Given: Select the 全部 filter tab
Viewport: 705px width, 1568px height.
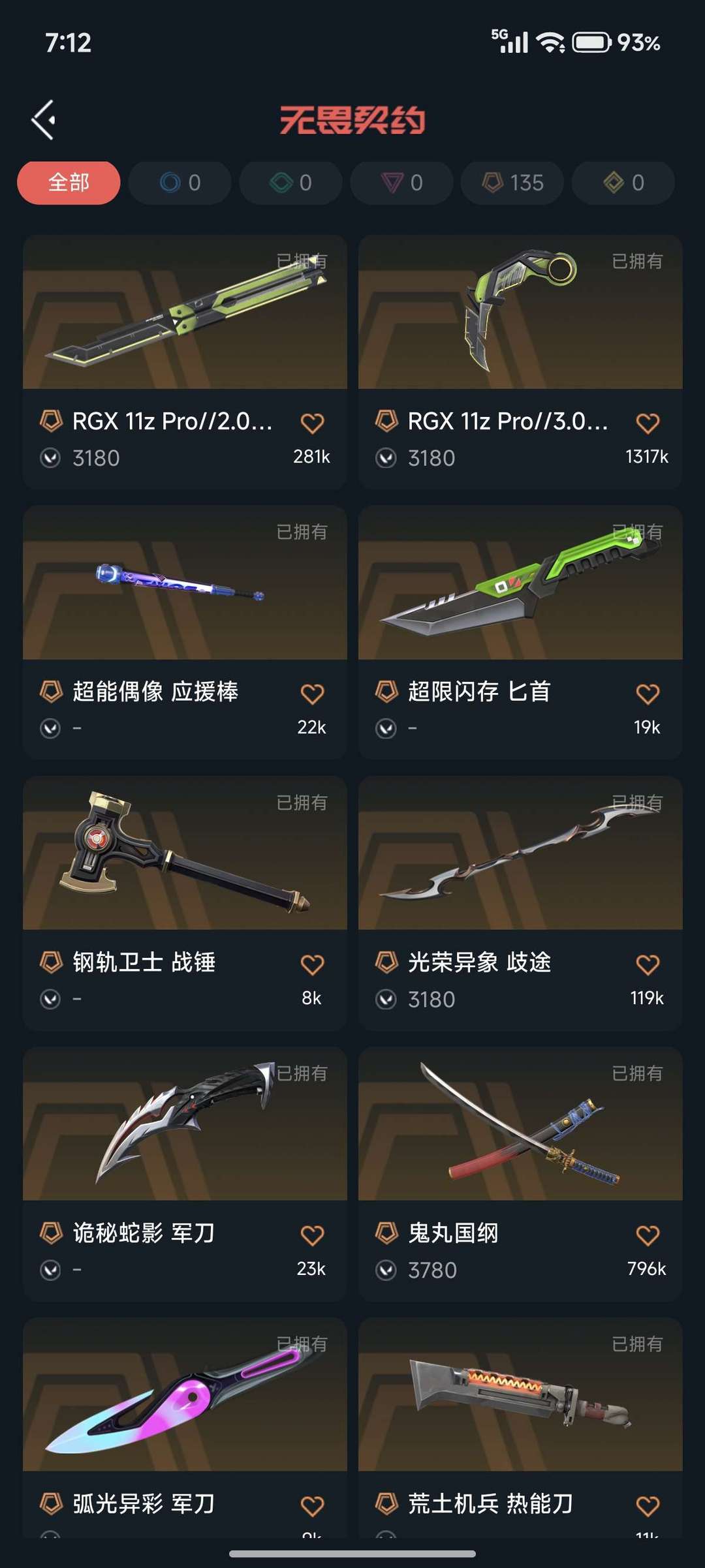Looking at the screenshot, I should [68, 183].
